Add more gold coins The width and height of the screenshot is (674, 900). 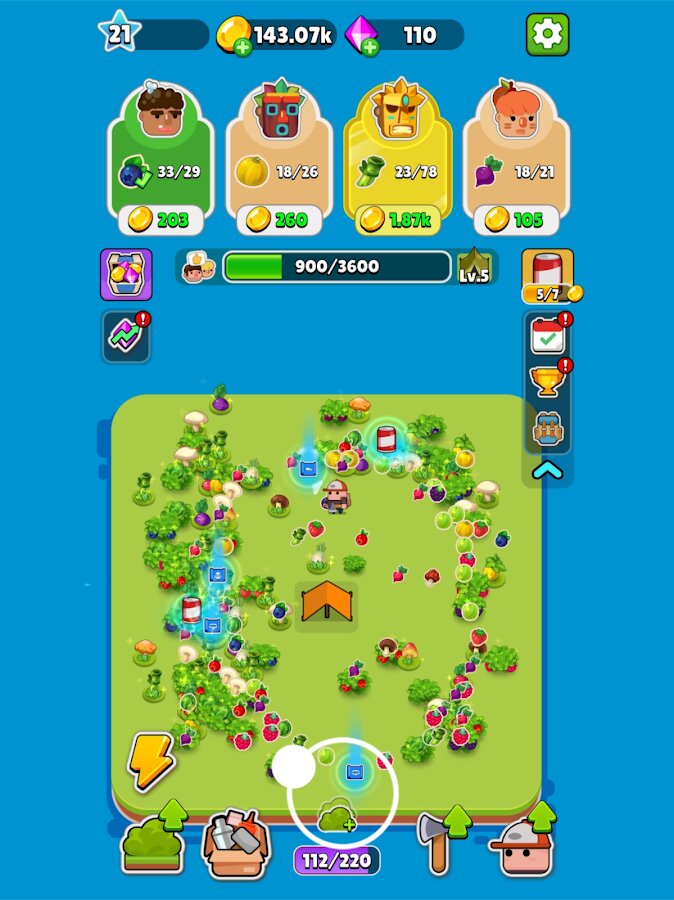[240, 45]
